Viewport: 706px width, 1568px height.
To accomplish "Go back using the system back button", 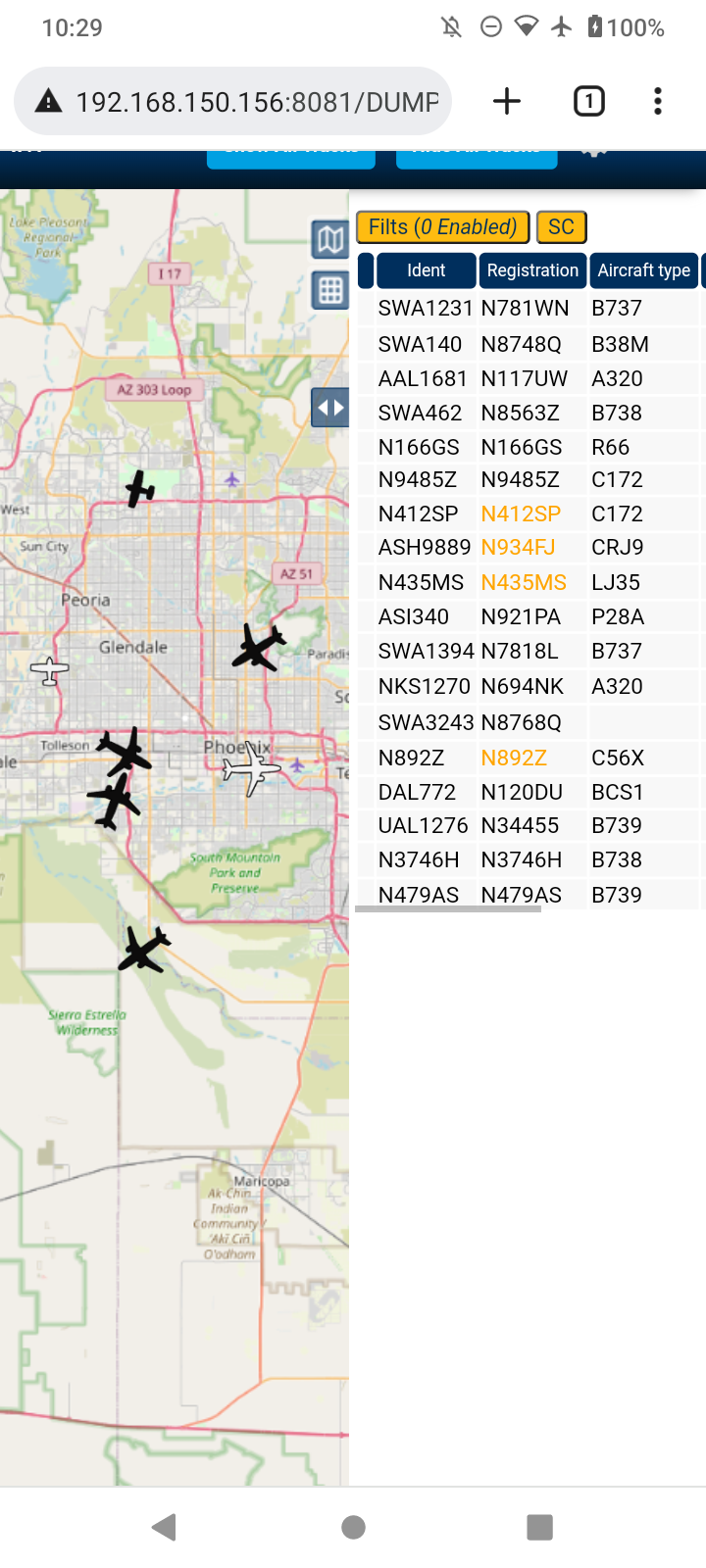I will (x=165, y=1527).
